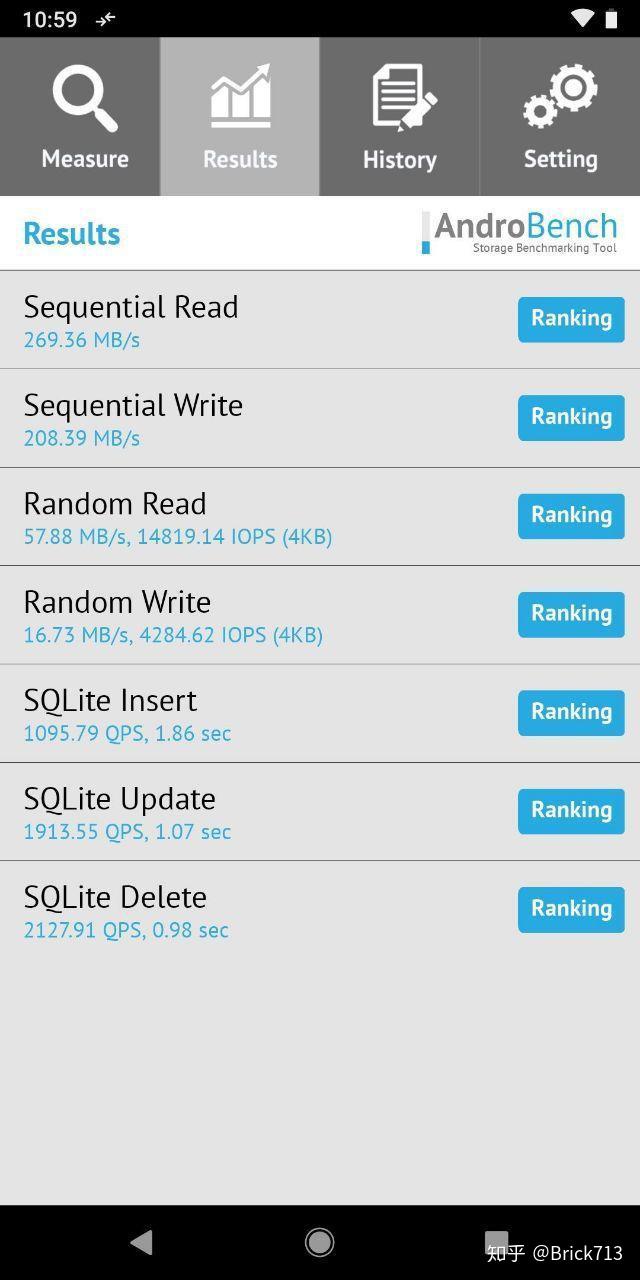Open SQLite Delete ranking

point(571,909)
